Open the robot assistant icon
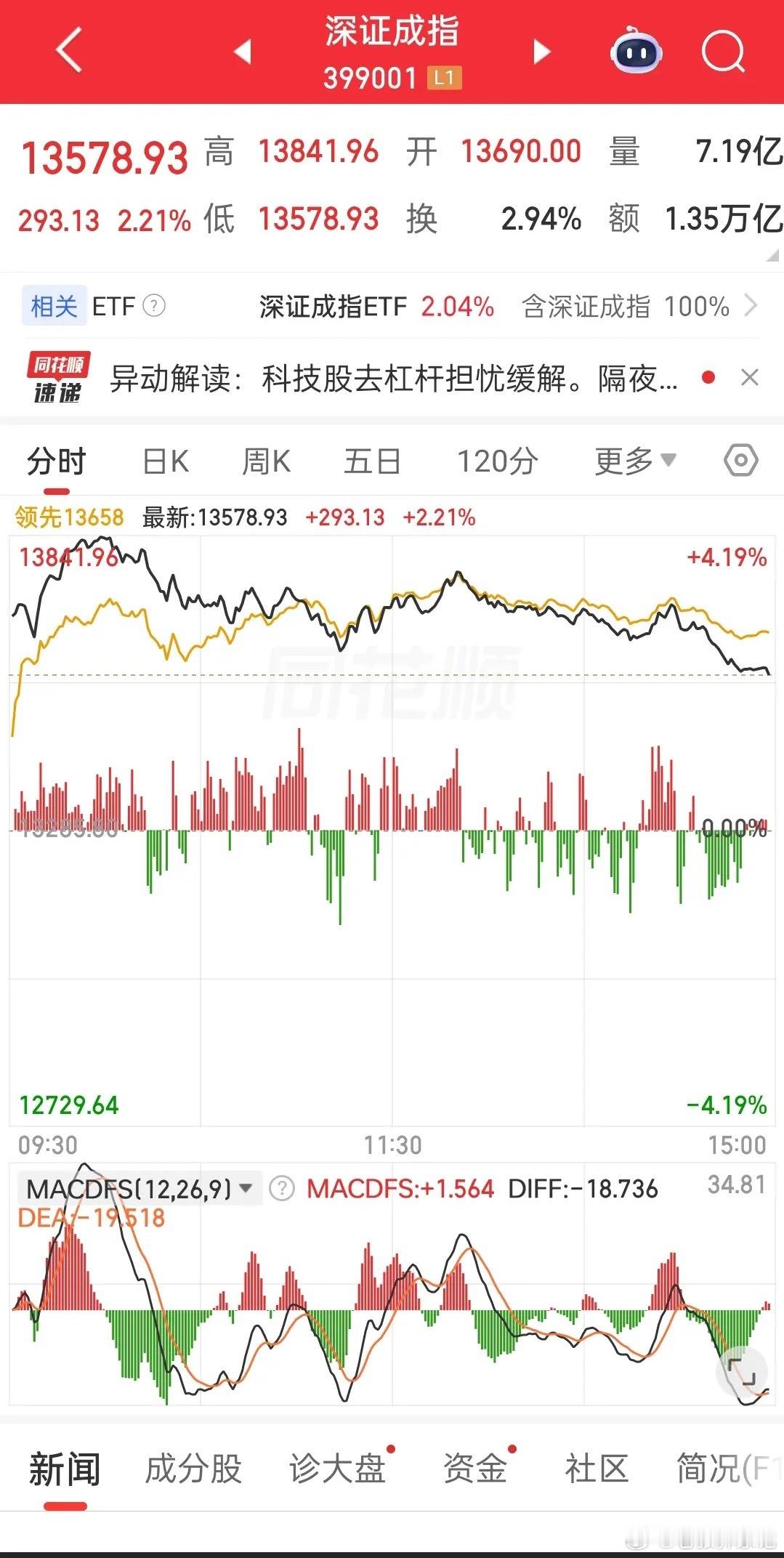Screen dimensions: 784x1558 (636, 51)
